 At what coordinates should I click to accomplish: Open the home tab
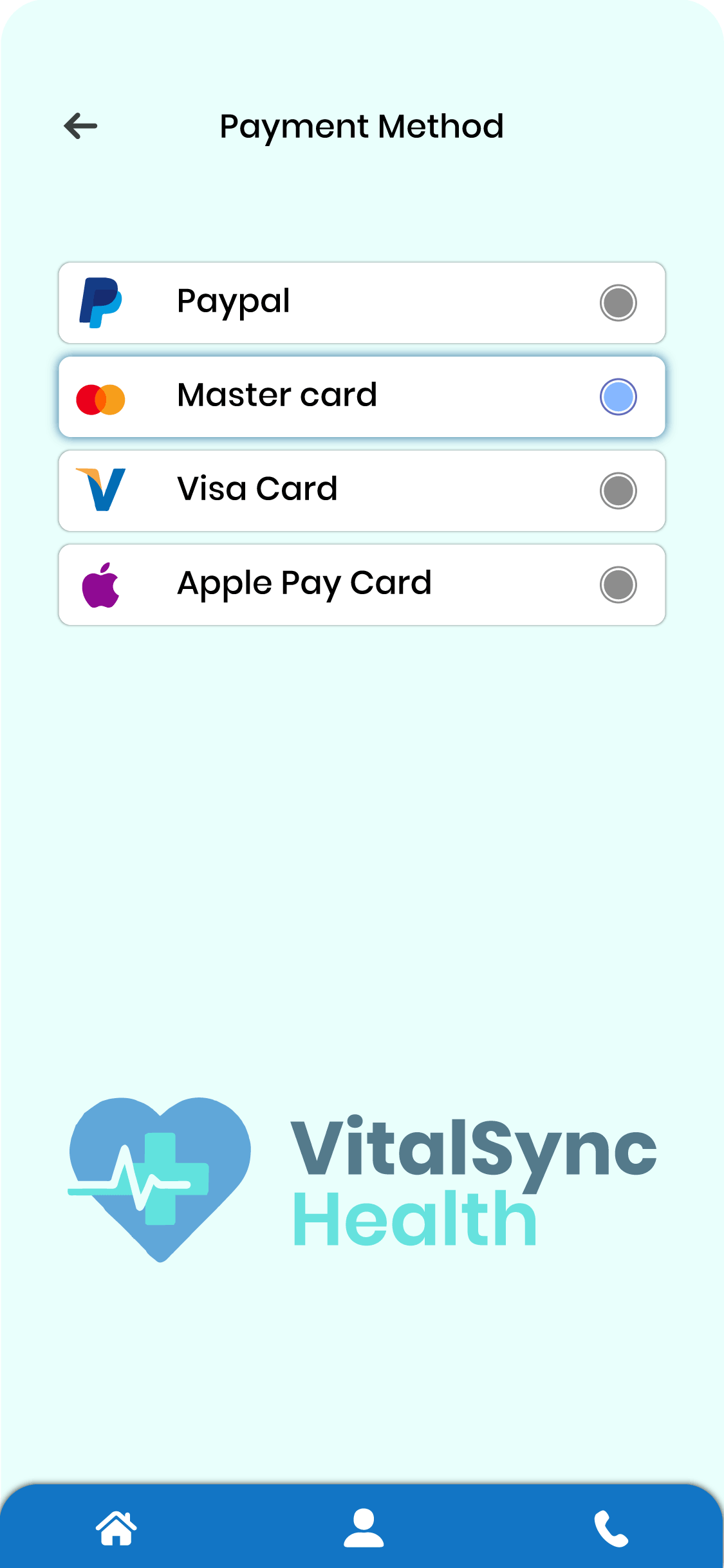tap(116, 1528)
